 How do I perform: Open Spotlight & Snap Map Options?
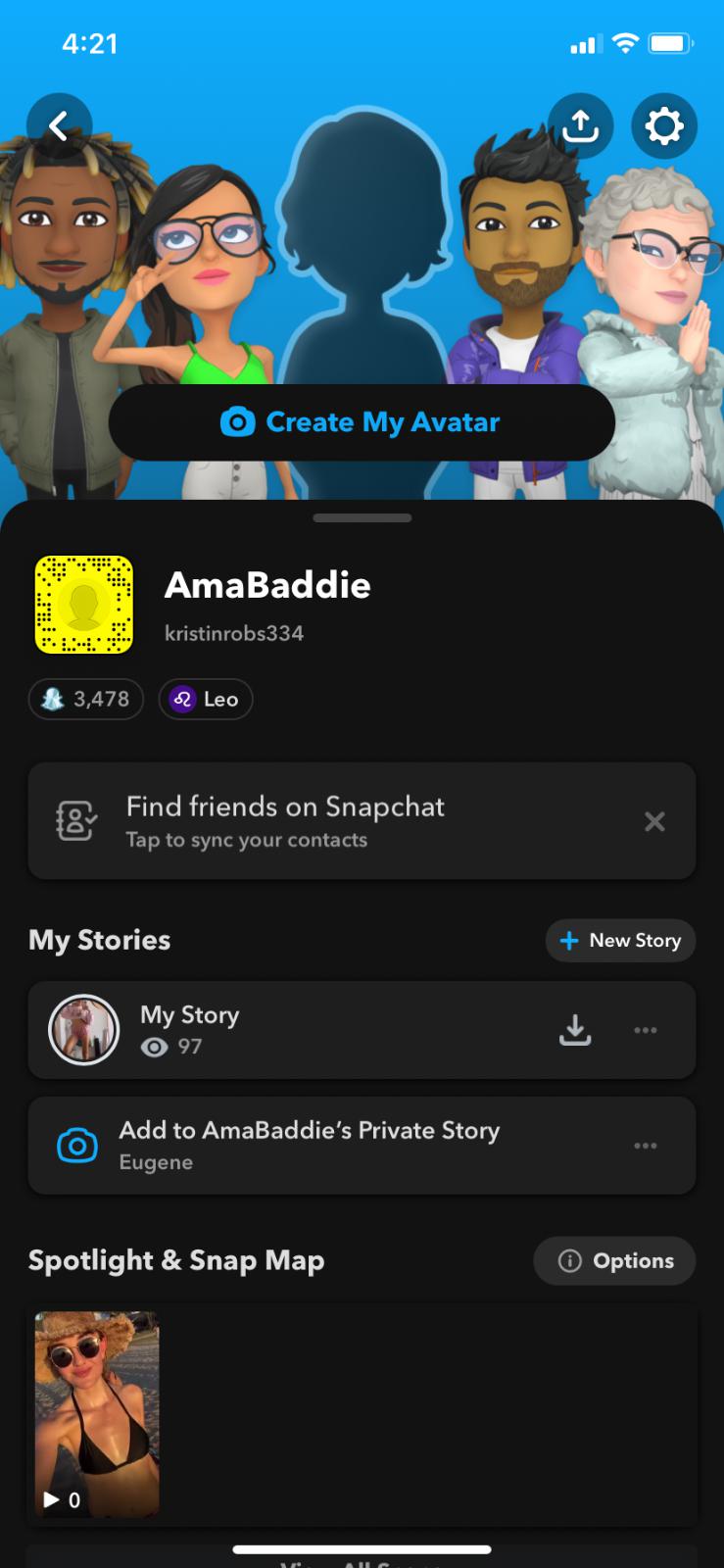(614, 1261)
